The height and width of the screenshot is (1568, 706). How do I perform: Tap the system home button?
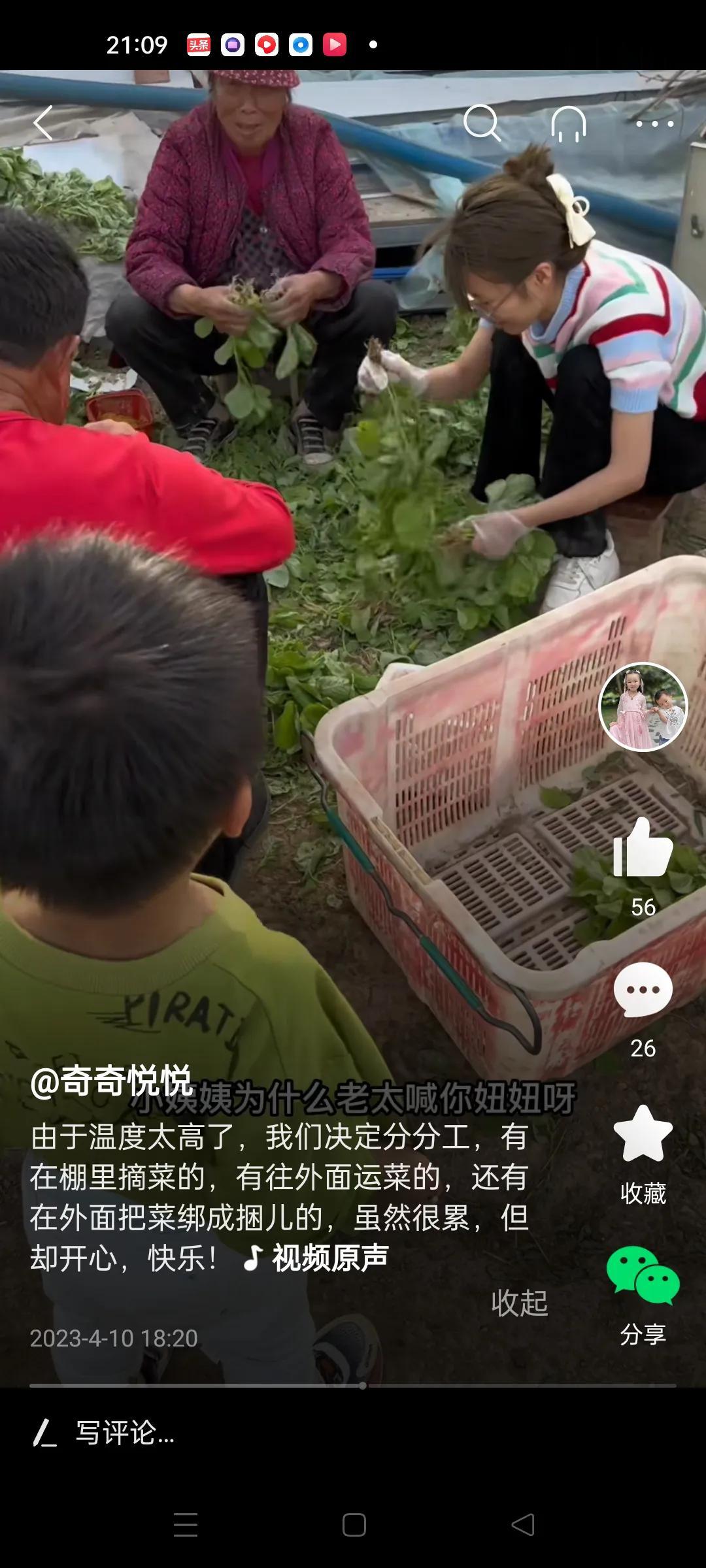pos(354,1525)
